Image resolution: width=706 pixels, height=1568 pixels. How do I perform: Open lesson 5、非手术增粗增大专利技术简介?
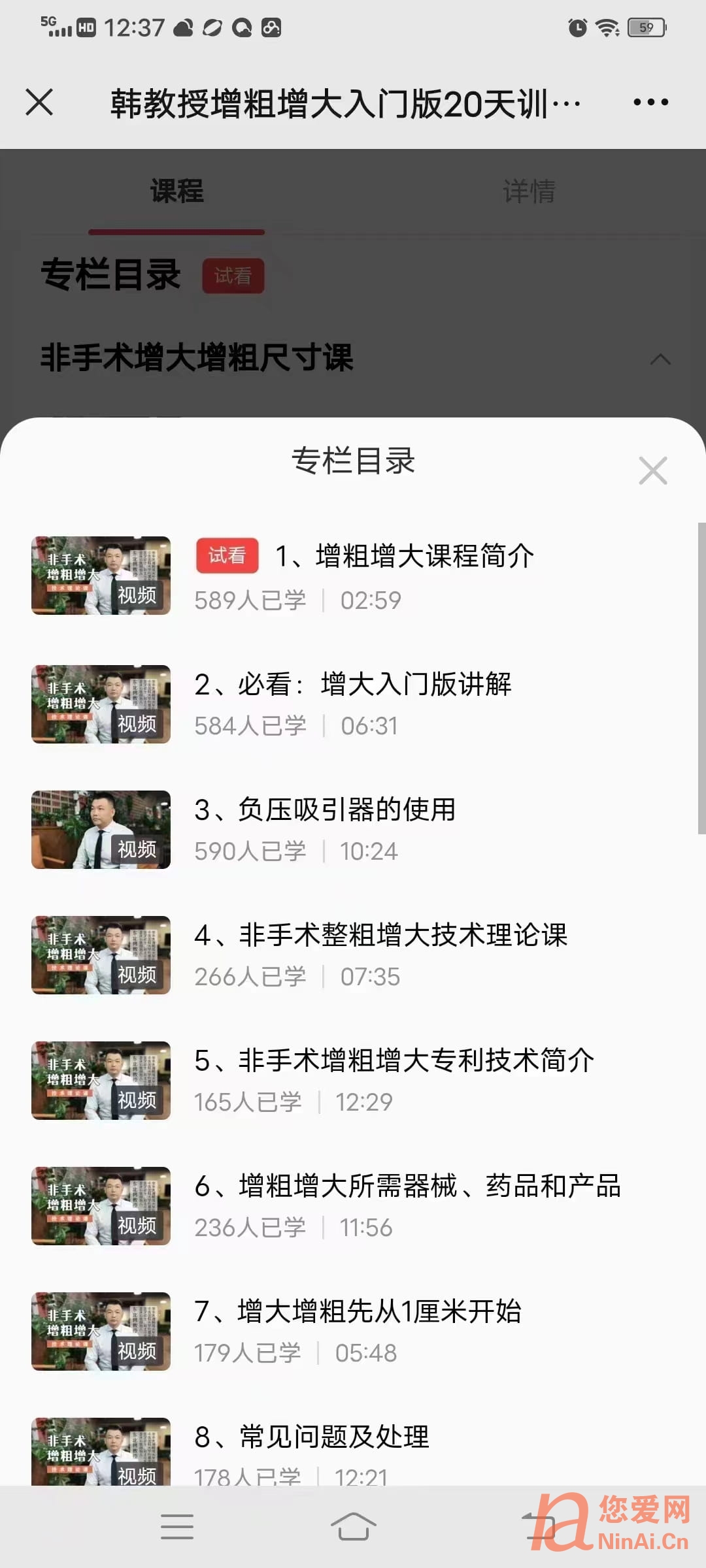353,1081
